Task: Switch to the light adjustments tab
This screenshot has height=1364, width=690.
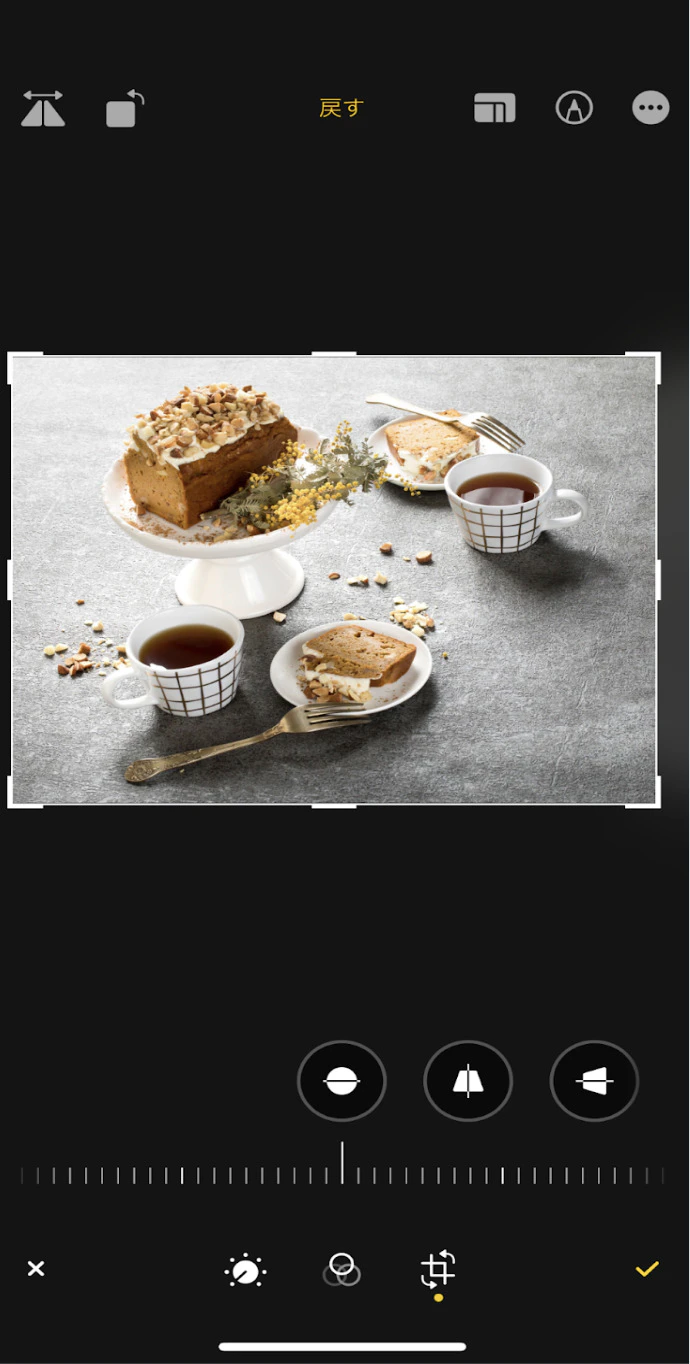Action: [x=245, y=1271]
